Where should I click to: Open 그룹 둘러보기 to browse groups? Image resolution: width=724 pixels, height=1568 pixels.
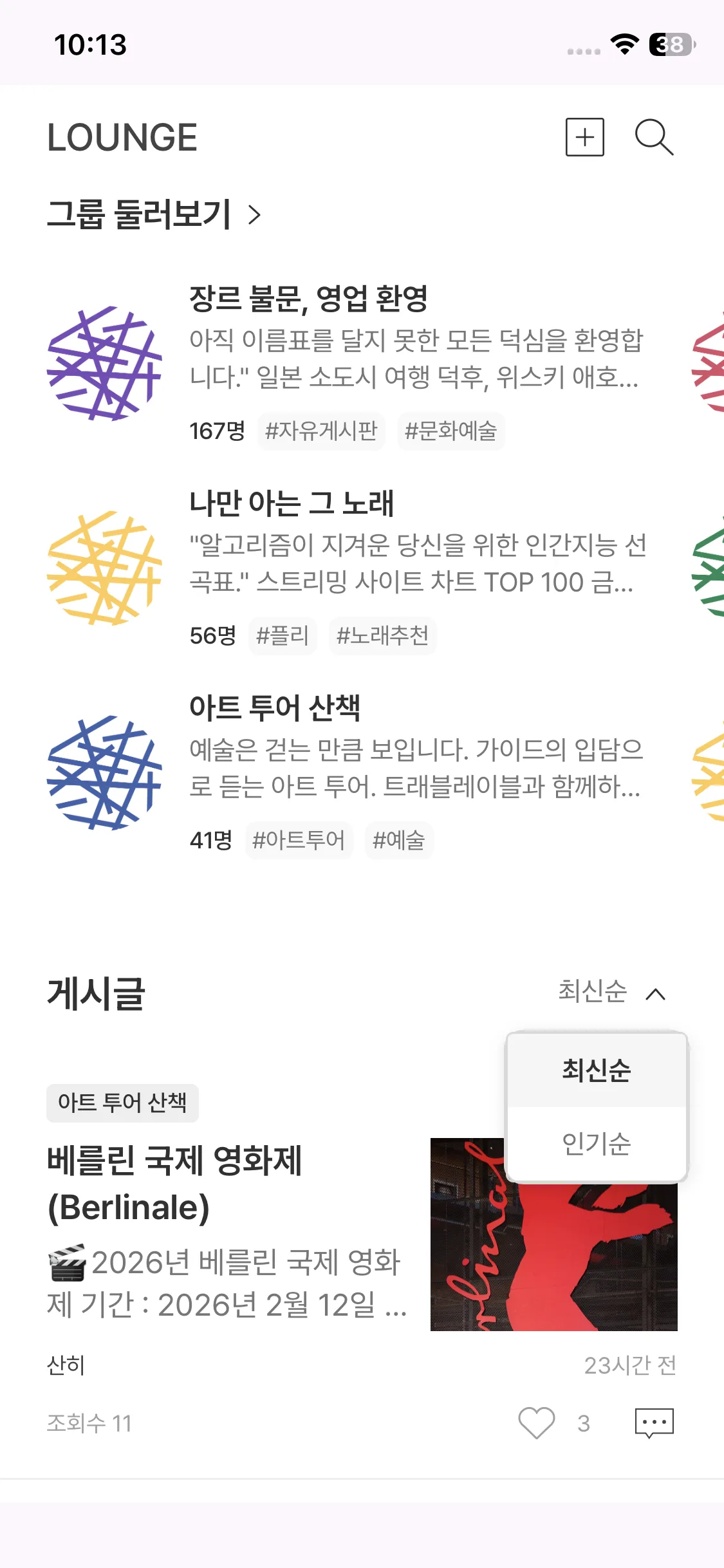click(154, 214)
